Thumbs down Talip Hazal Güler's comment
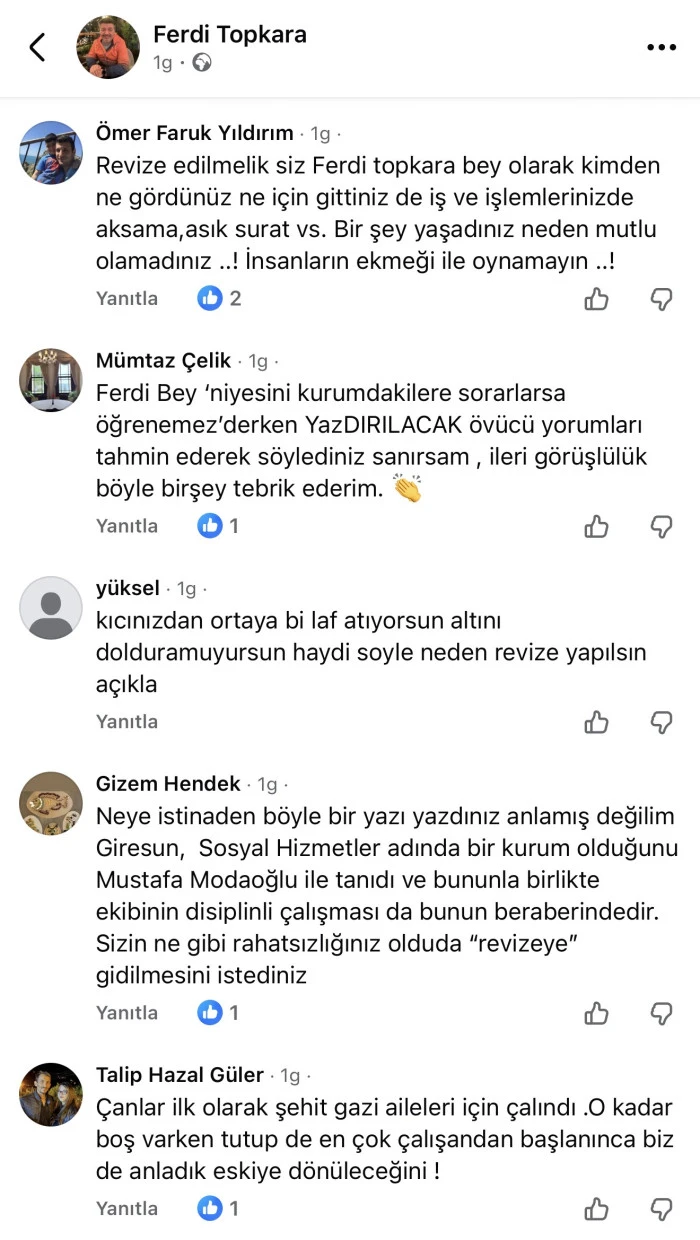The height and width of the screenshot is (1240, 700). point(661,1208)
